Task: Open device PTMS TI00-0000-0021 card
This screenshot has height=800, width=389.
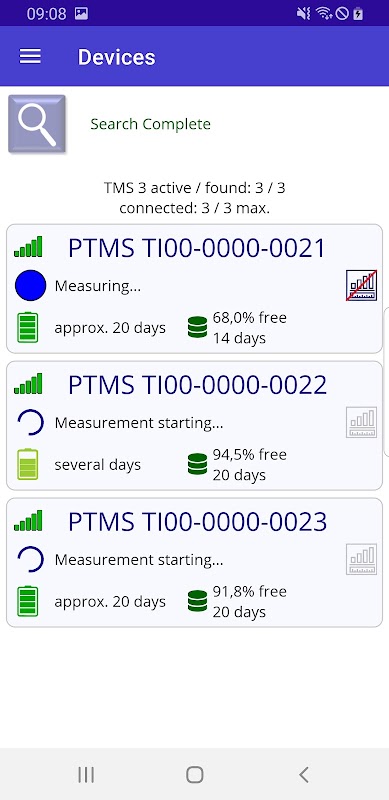Action: (194, 288)
